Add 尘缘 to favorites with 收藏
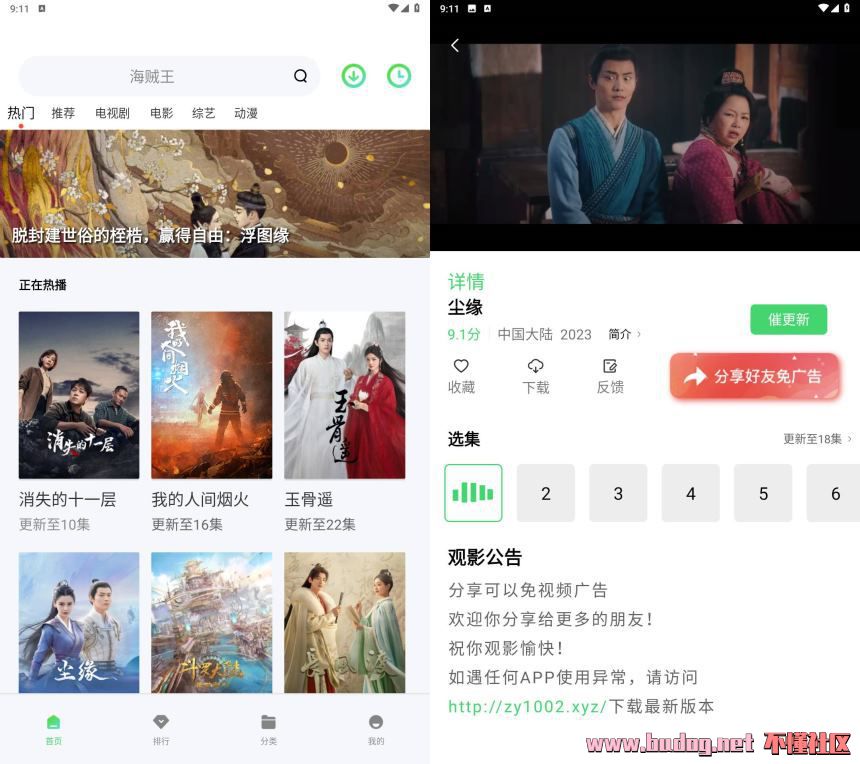 pos(461,376)
